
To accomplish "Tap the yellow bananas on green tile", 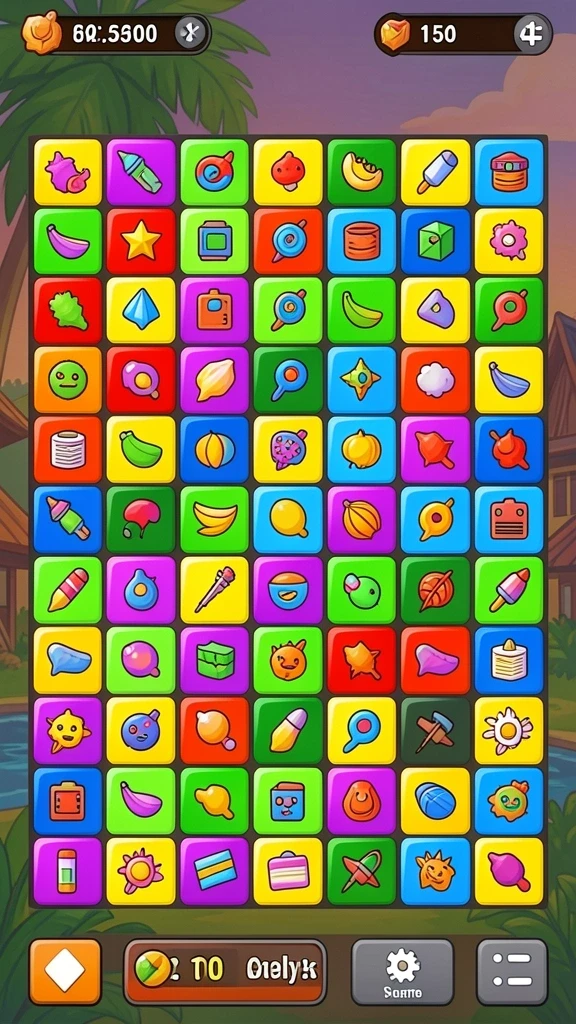I will [x=215, y=520].
